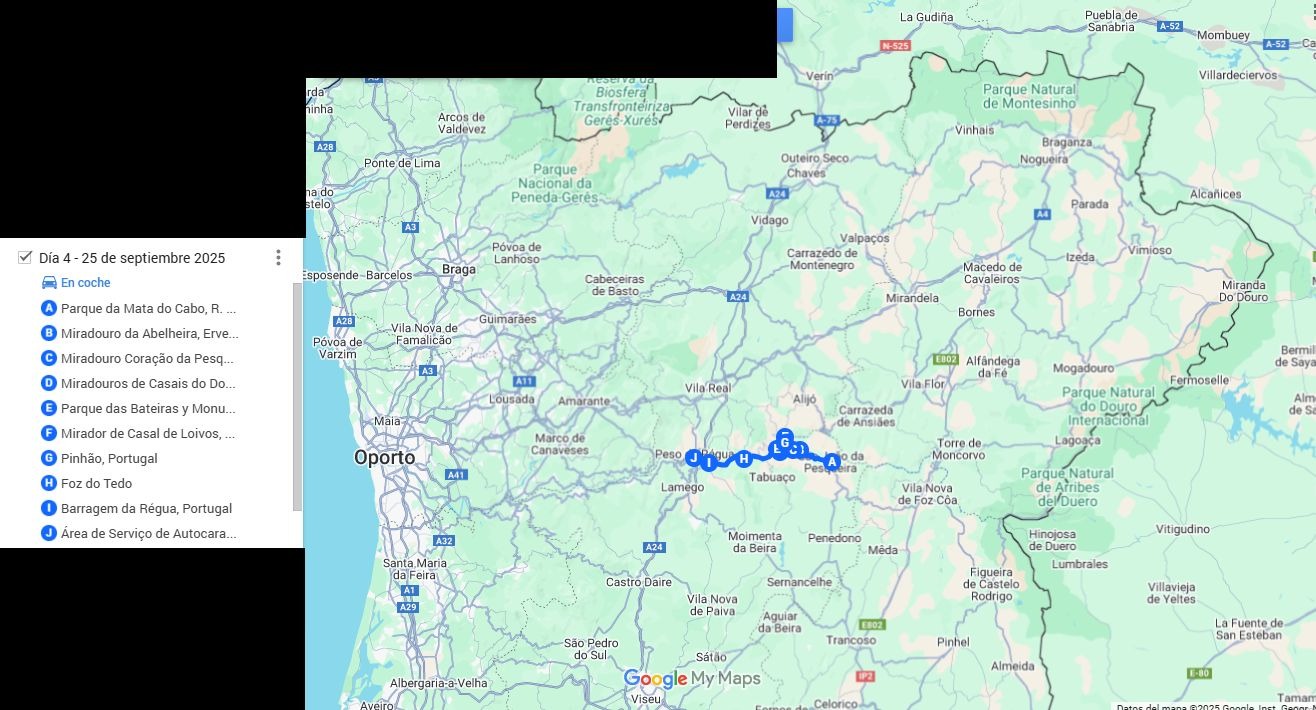The height and width of the screenshot is (710, 1316).
Task: Open the Día 4 layer overflow menu
Action: click(x=278, y=258)
